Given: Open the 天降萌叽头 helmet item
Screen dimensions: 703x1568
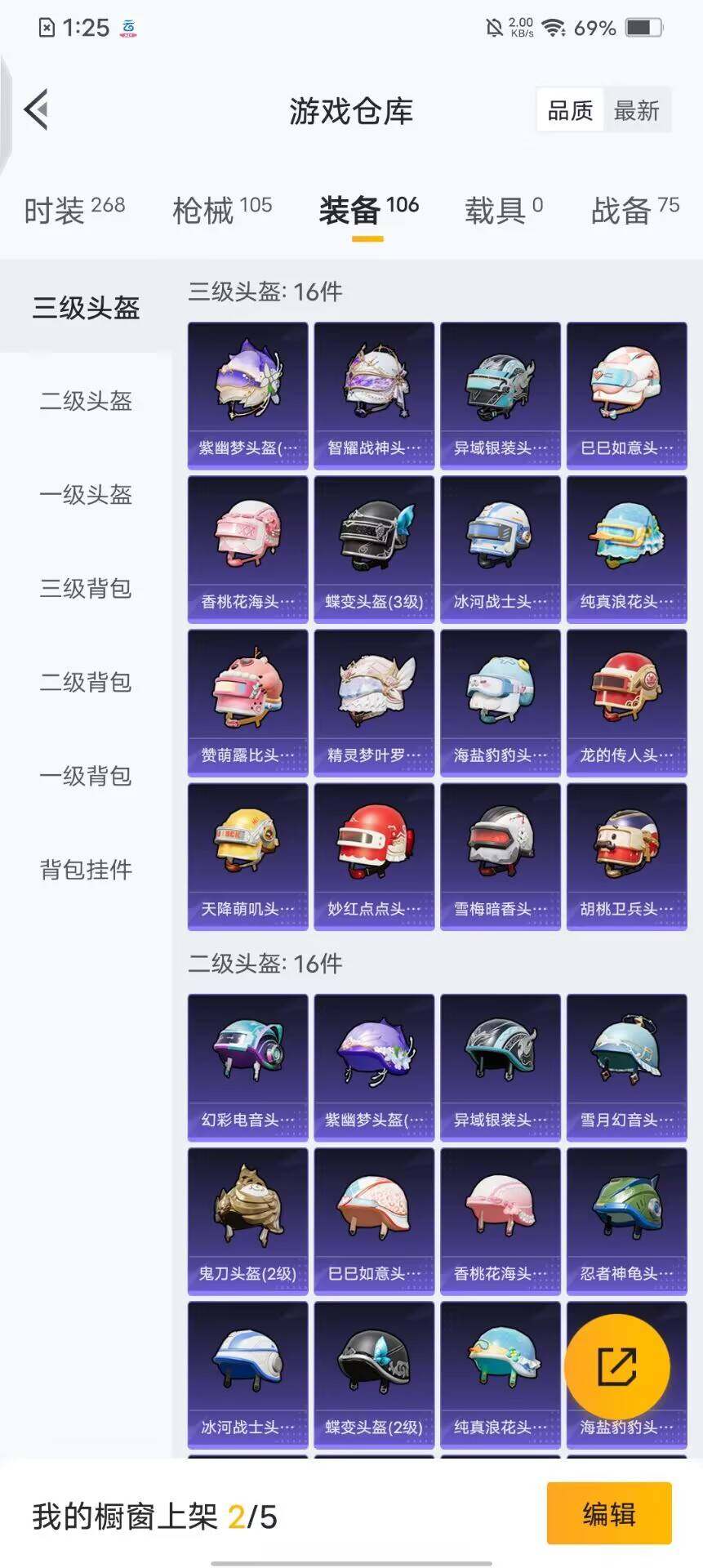Looking at the screenshot, I should [x=247, y=846].
